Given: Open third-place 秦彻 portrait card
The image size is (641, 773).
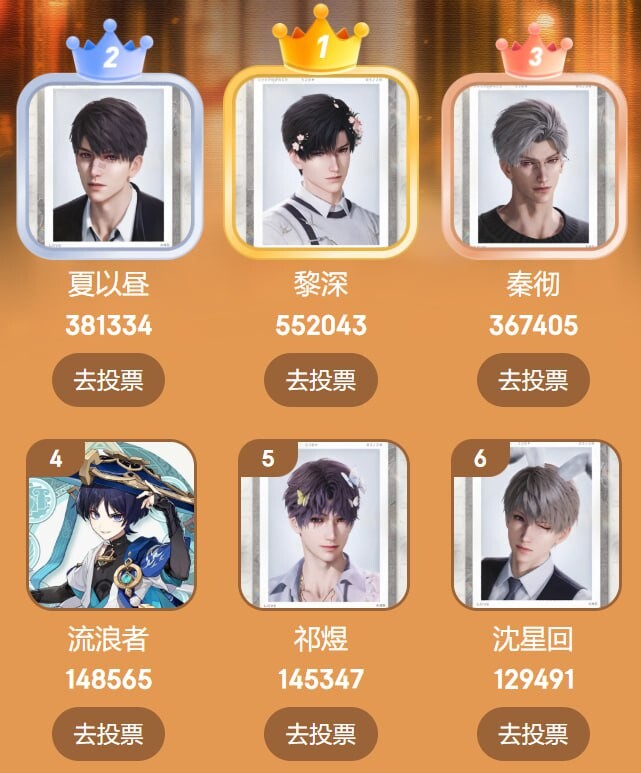Looking at the screenshot, I should coord(534,166).
